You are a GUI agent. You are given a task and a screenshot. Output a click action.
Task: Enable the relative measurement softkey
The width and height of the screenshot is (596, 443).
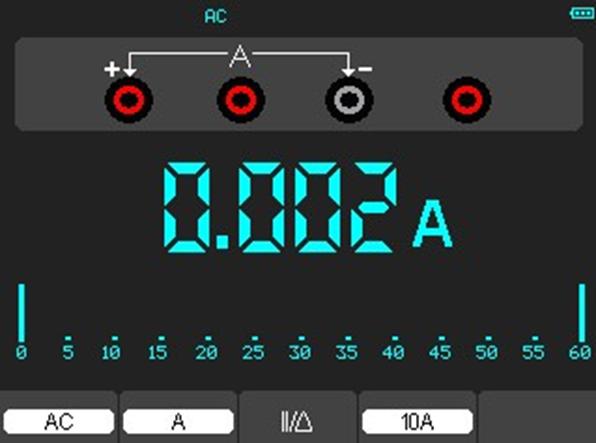(x=297, y=422)
